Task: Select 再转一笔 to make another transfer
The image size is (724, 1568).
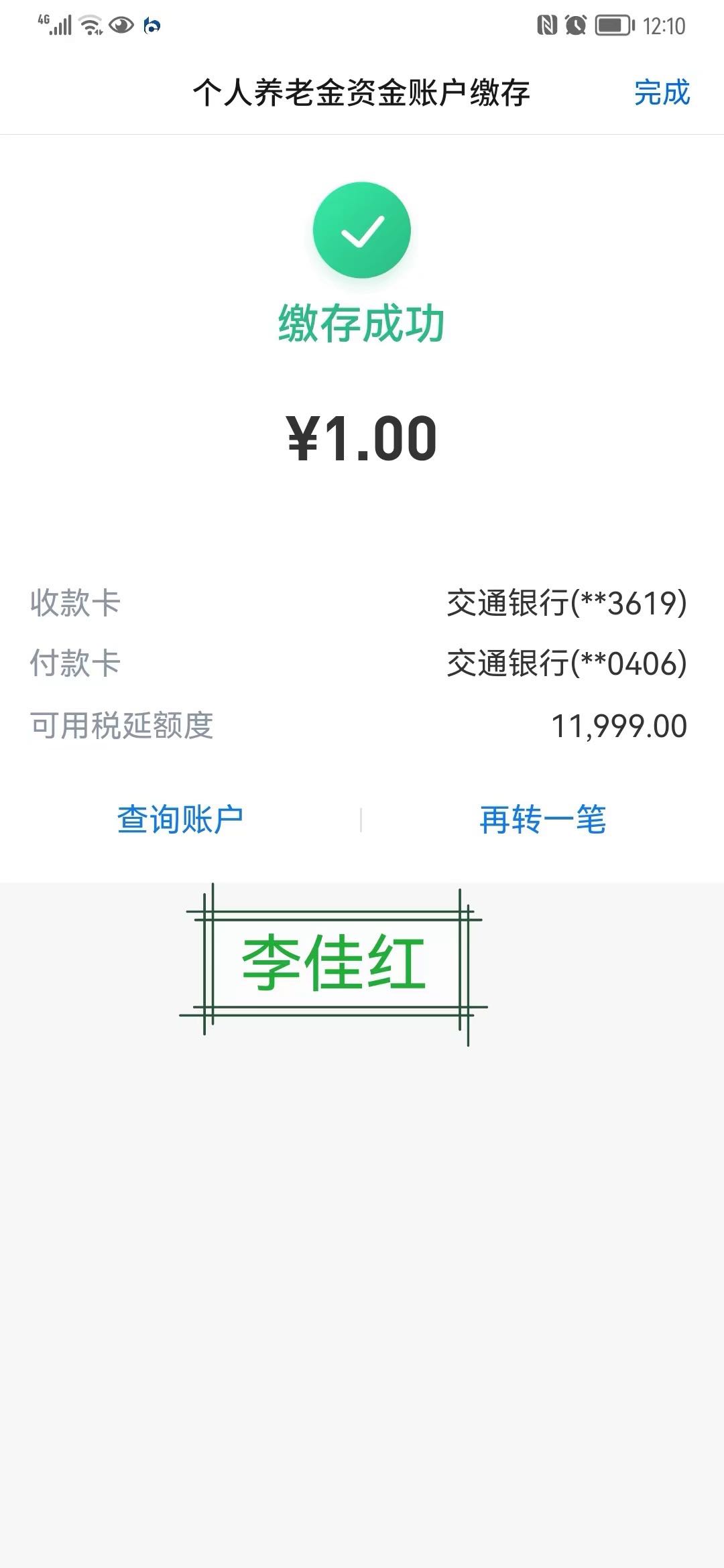Action: click(542, 820)
